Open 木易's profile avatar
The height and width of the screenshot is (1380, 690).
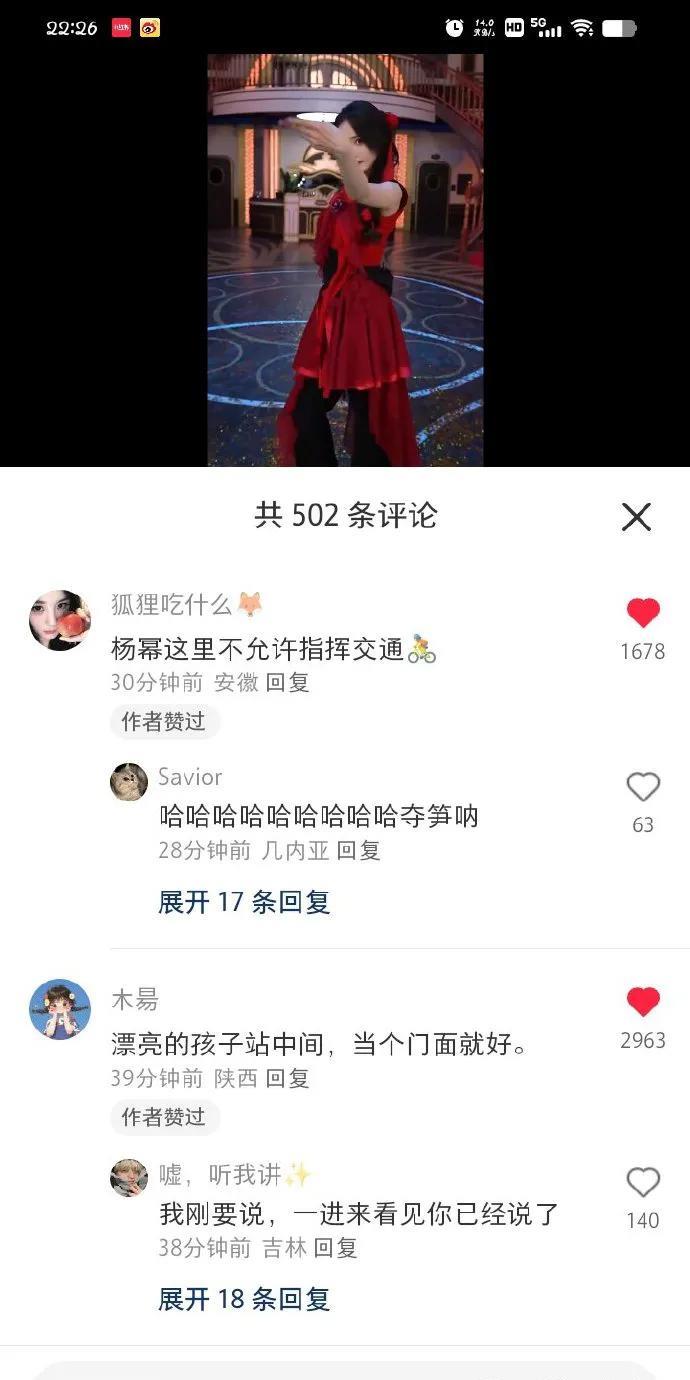60,1009
